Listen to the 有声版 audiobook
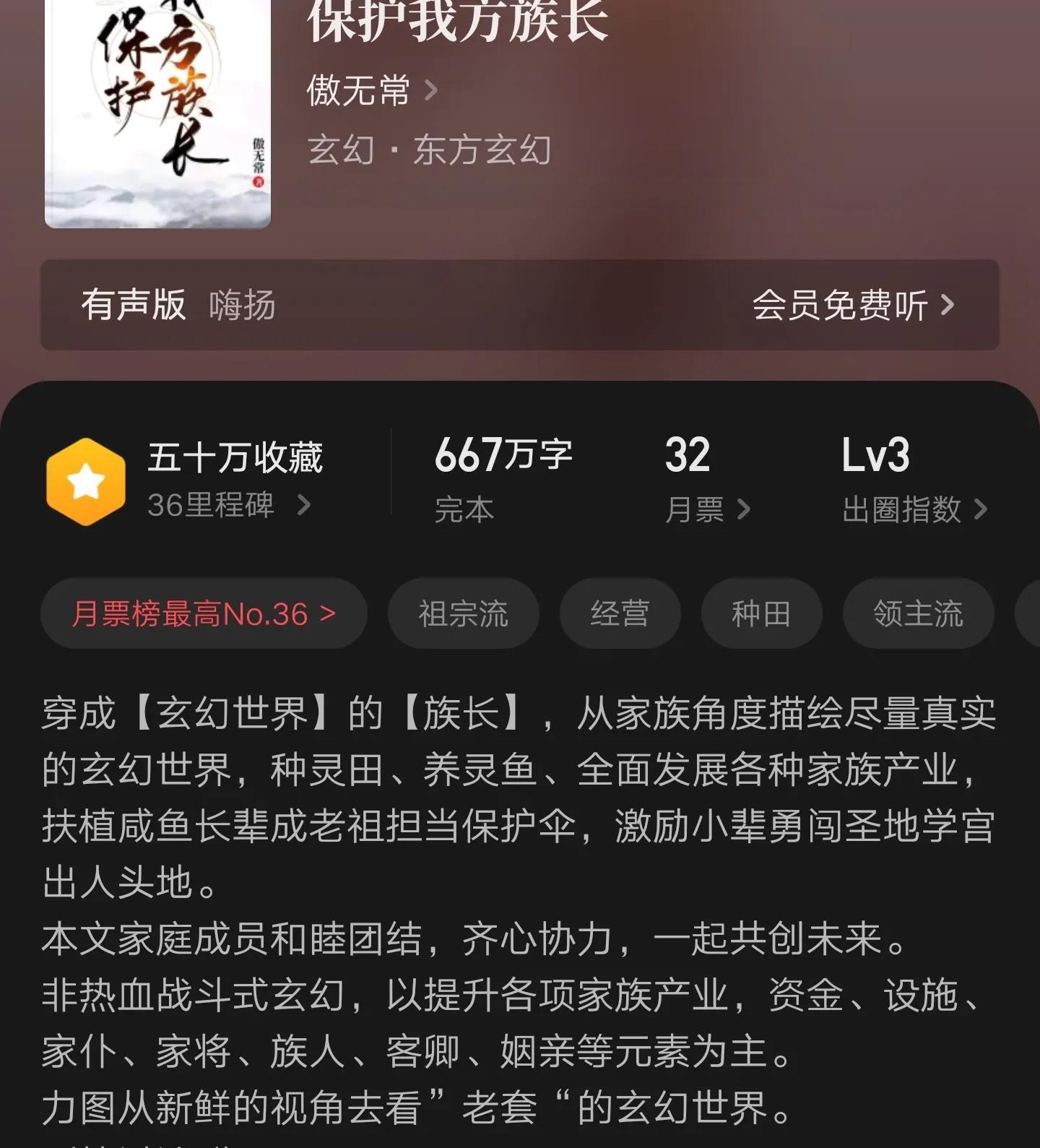Image resolution: width=1040 pixels, height=1148 pixels. pos(519,305)
